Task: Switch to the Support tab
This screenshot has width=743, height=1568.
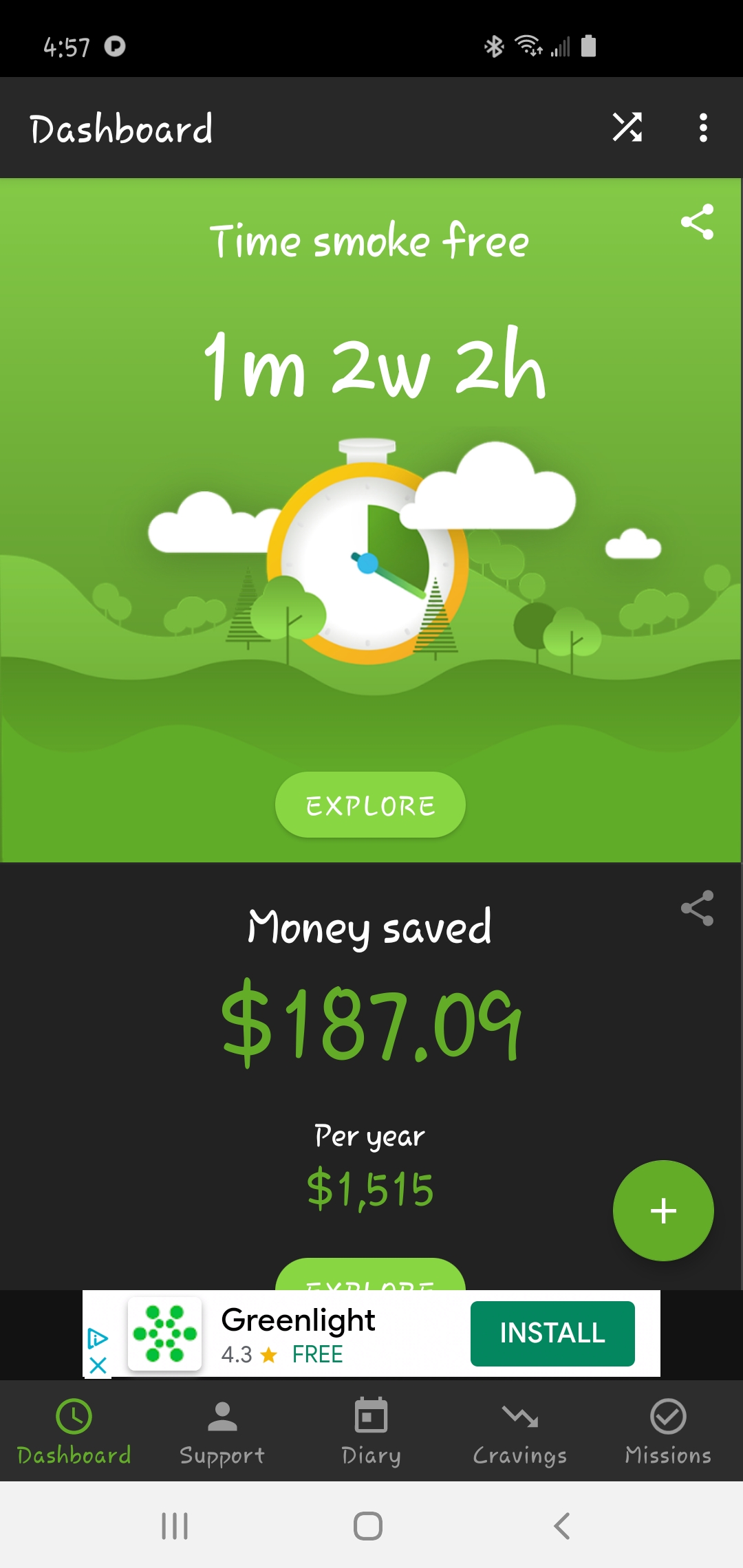Action: 222,1432
